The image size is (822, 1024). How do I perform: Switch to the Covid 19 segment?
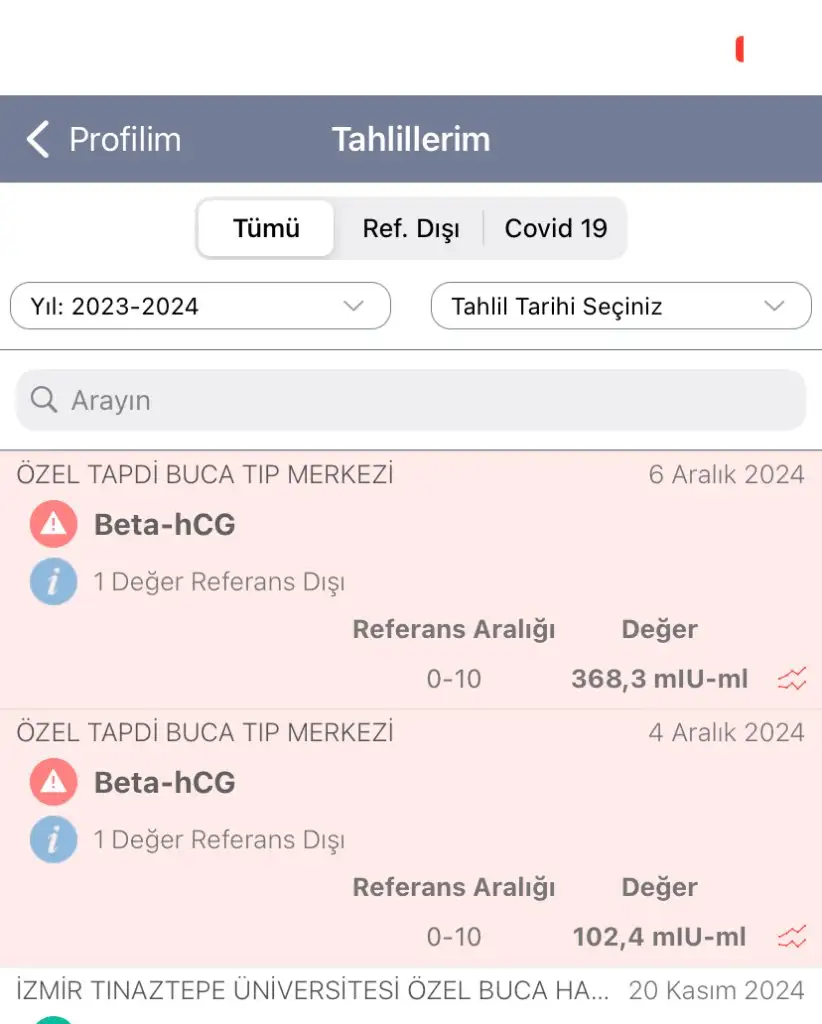click(555, 228)
